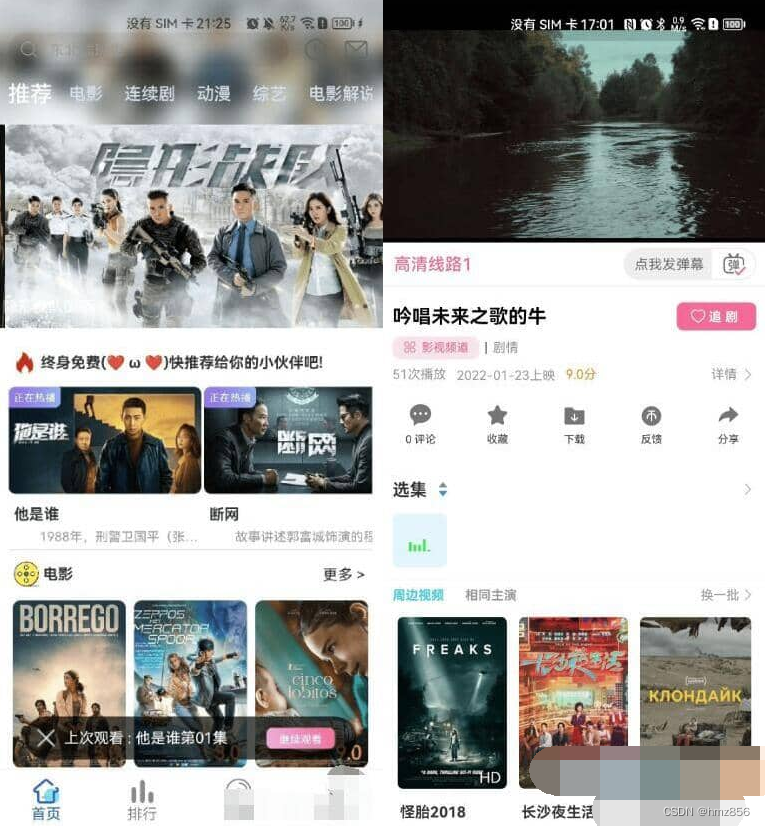Open the 动漫 category tab
Image resolution: width=765 pixels, height=826 pixels.
pyautogui.click(x=213, y=93)
